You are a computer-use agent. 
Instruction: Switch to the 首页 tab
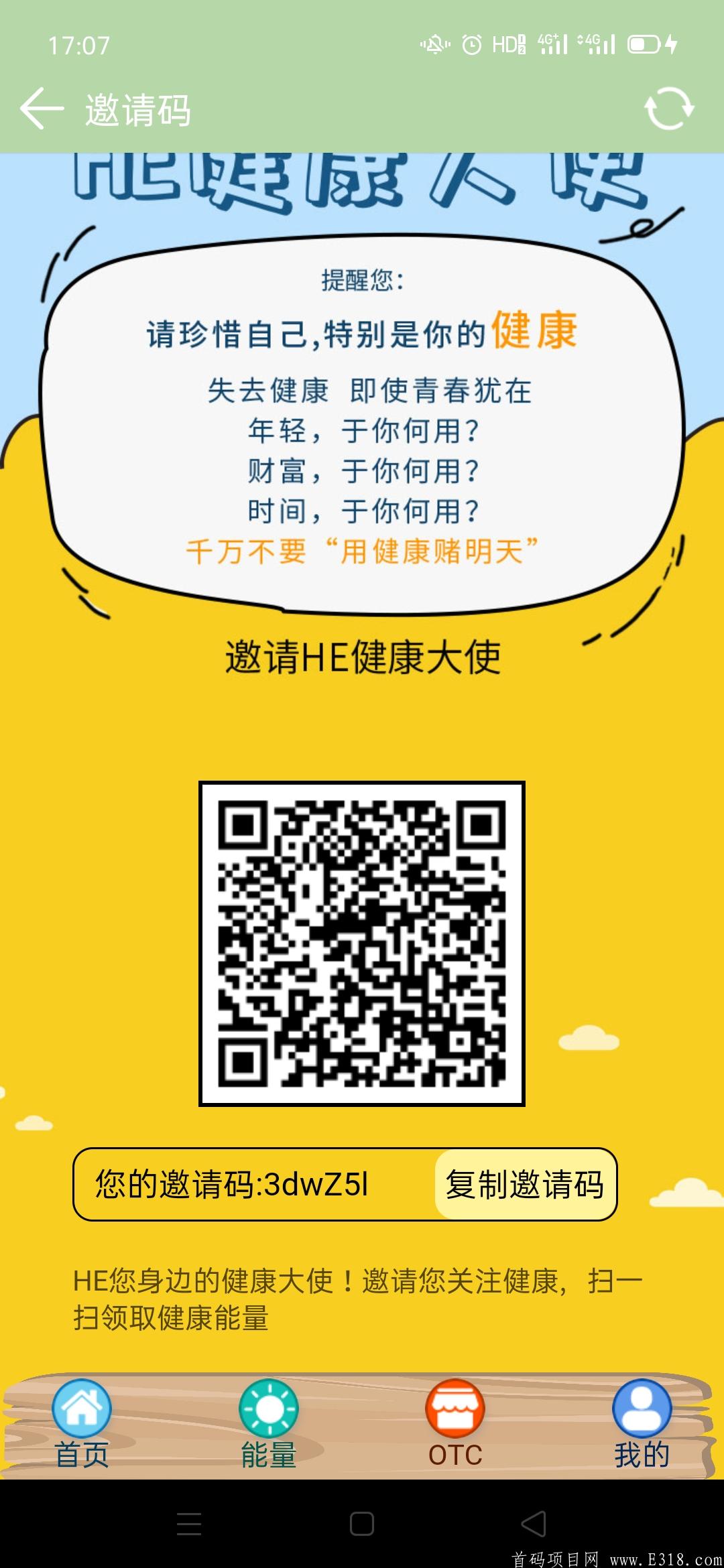(x=82, y=1423)
